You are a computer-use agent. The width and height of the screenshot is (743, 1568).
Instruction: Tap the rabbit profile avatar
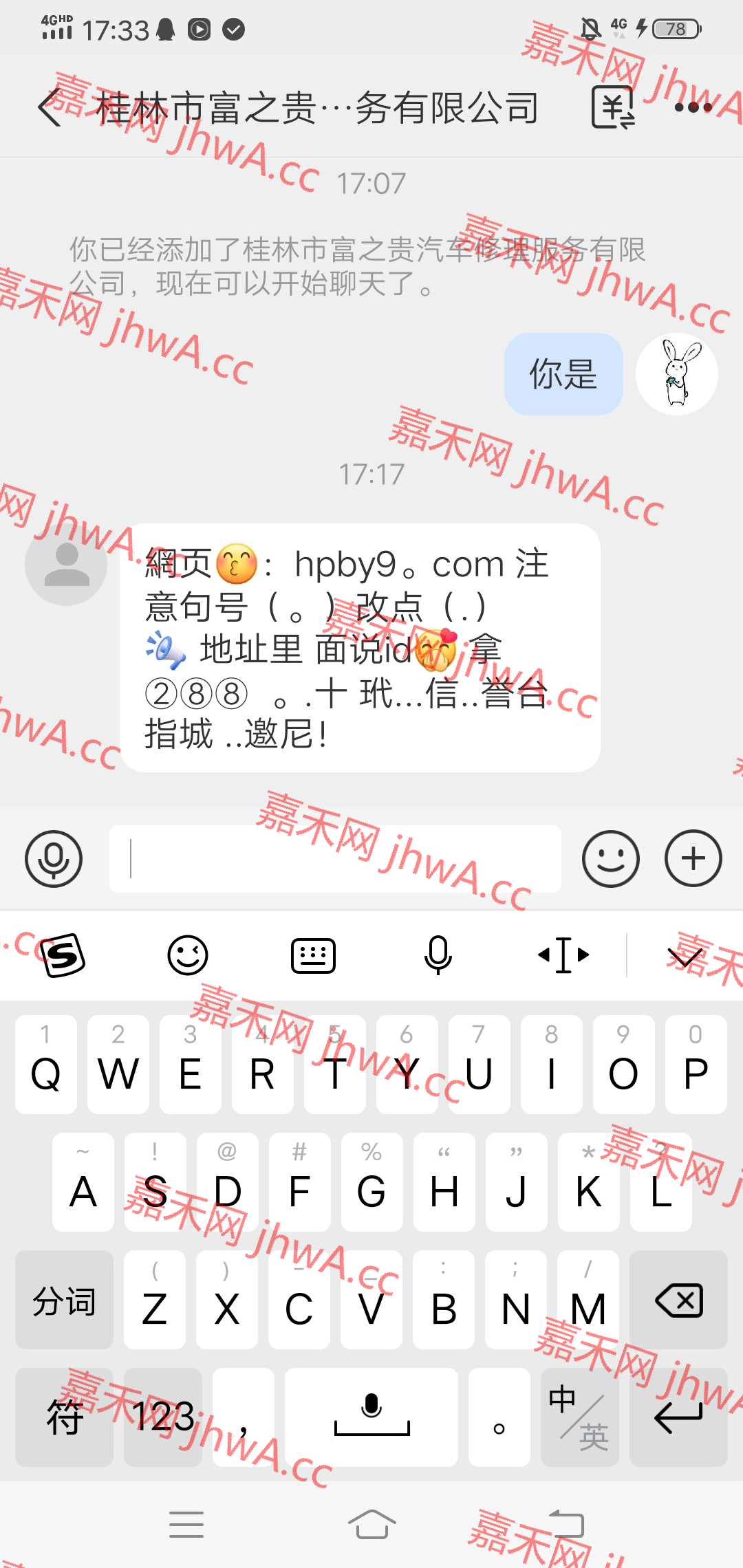tap(676, 374)
